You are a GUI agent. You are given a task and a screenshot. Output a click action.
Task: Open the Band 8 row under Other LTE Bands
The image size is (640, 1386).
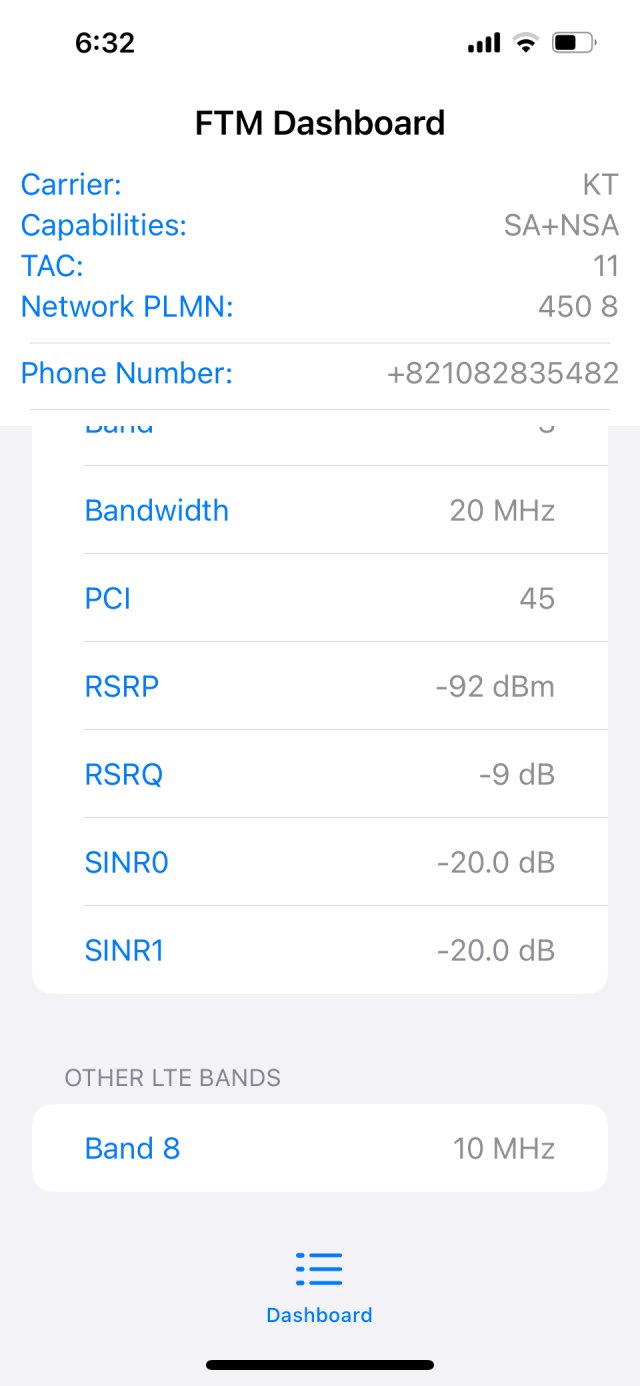[x=320, y=1148]
